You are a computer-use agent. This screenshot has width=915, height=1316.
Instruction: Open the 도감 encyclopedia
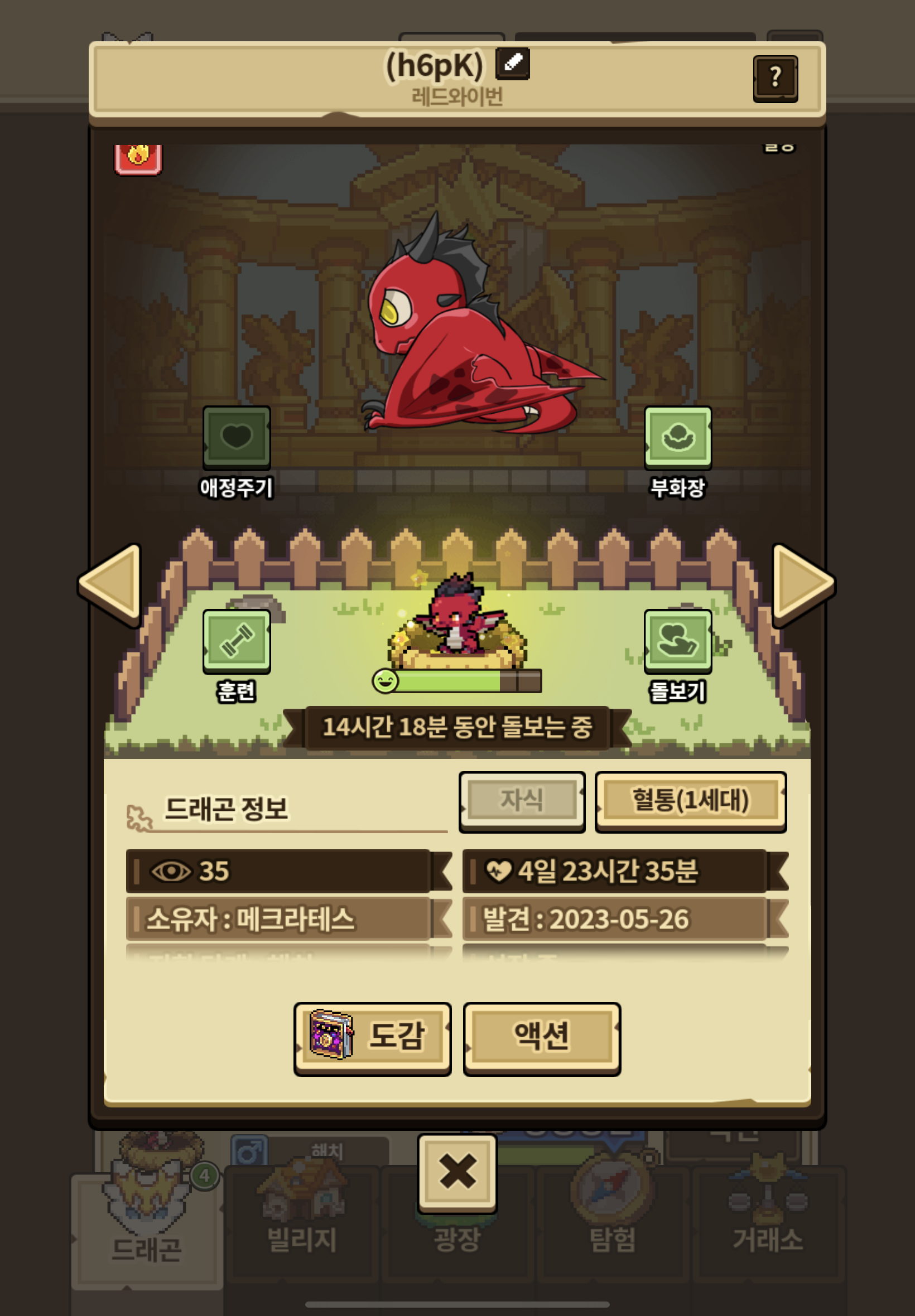pyautogui.click(x=372, y=1038)
